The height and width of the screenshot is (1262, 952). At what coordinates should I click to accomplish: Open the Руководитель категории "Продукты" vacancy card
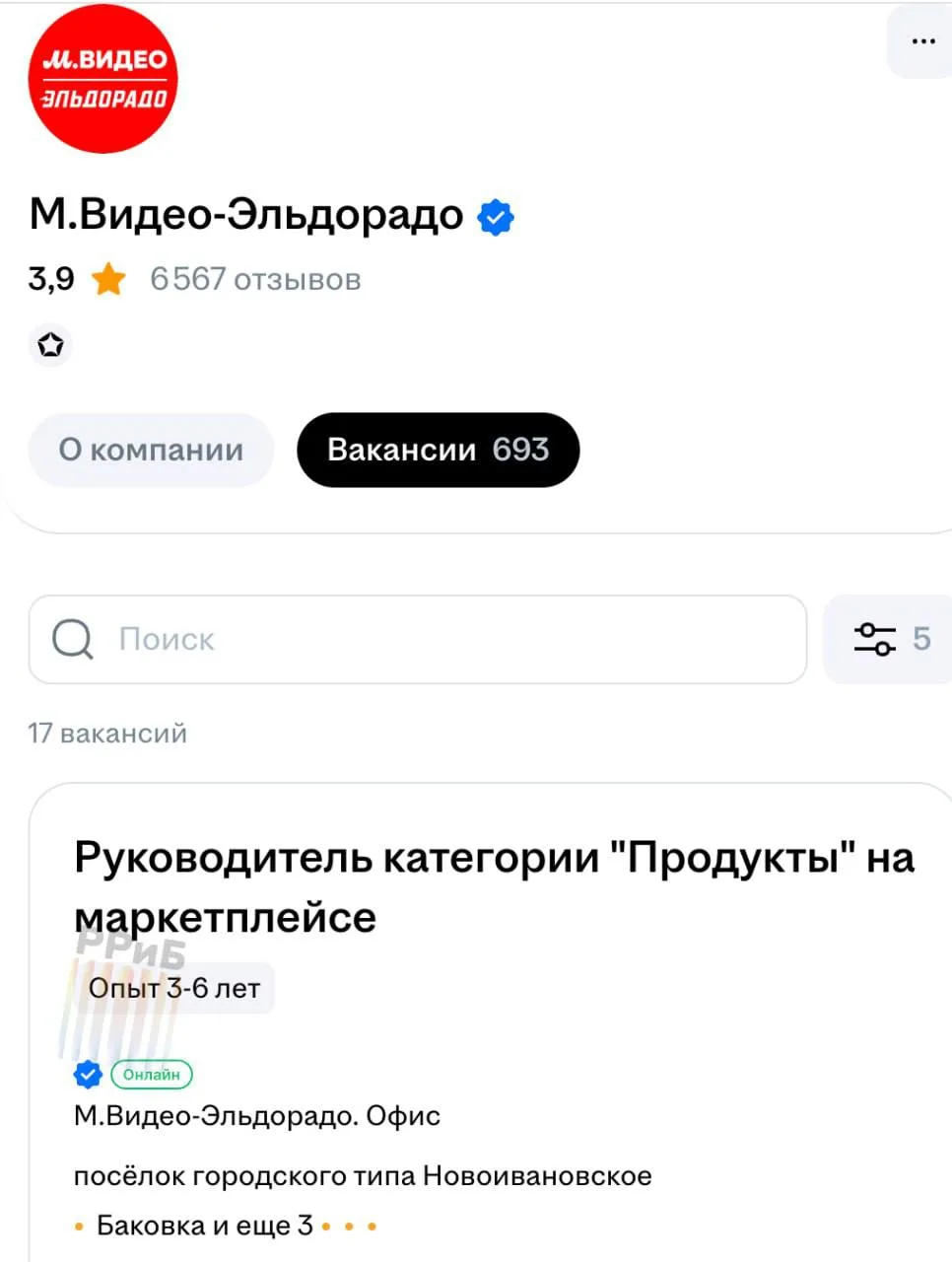pyautogui.click(x=493, y=887)
